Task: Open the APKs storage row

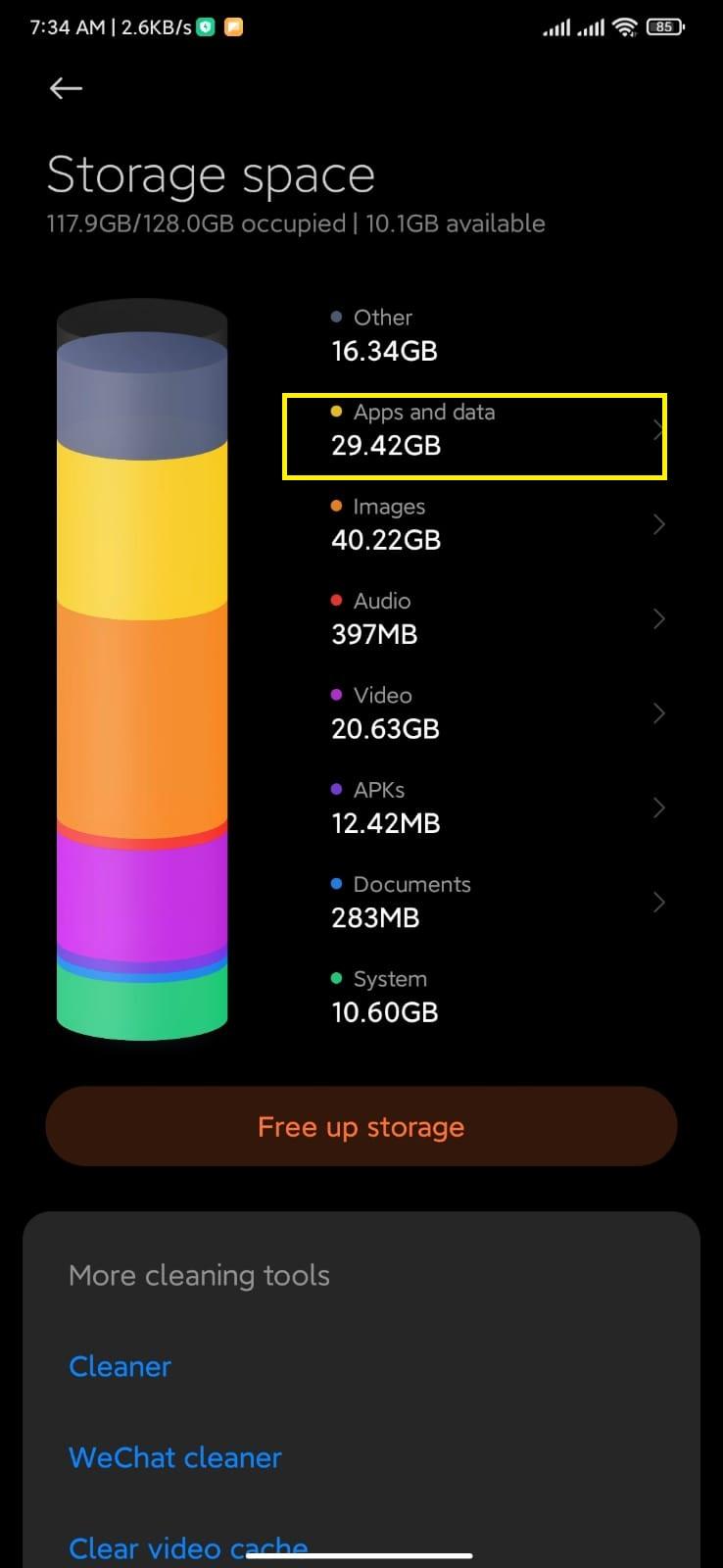Action: 475,808
